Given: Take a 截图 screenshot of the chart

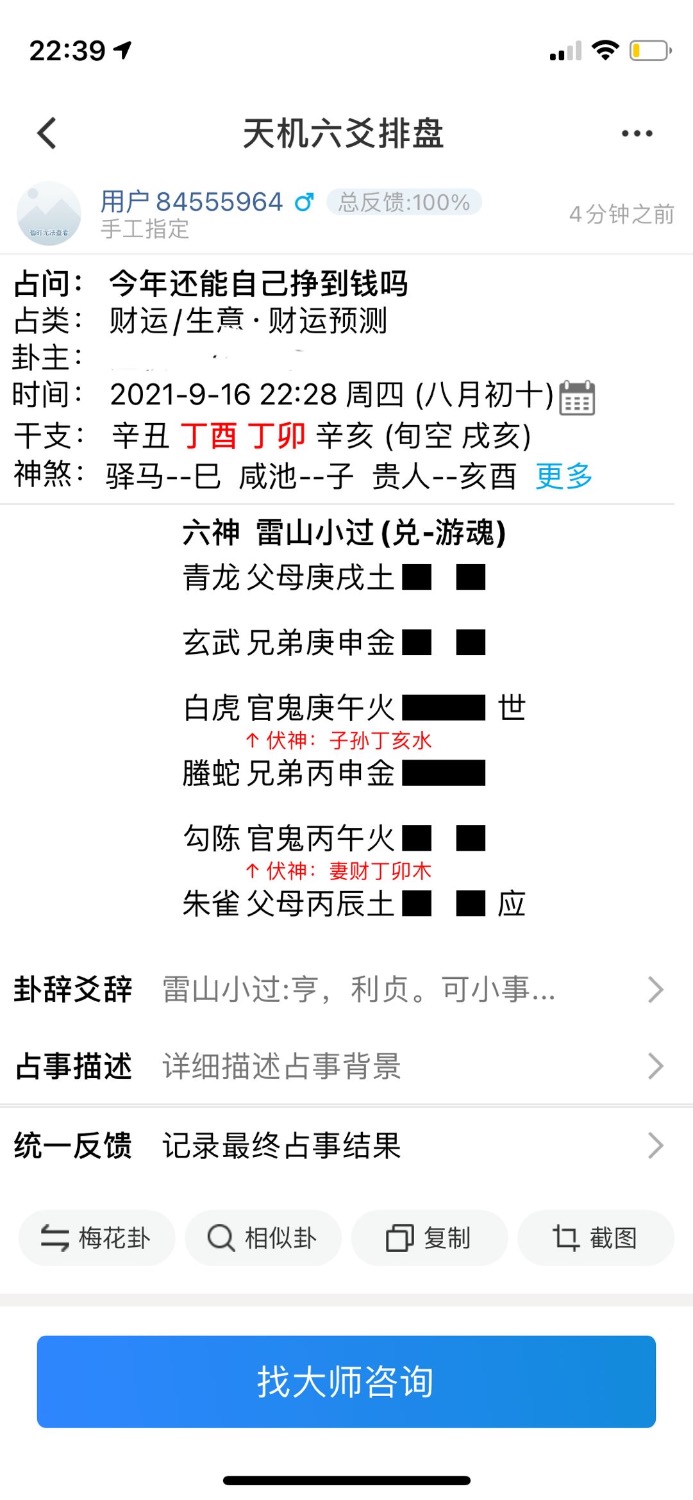Looking at the screenshot, I should [595, 1238].
